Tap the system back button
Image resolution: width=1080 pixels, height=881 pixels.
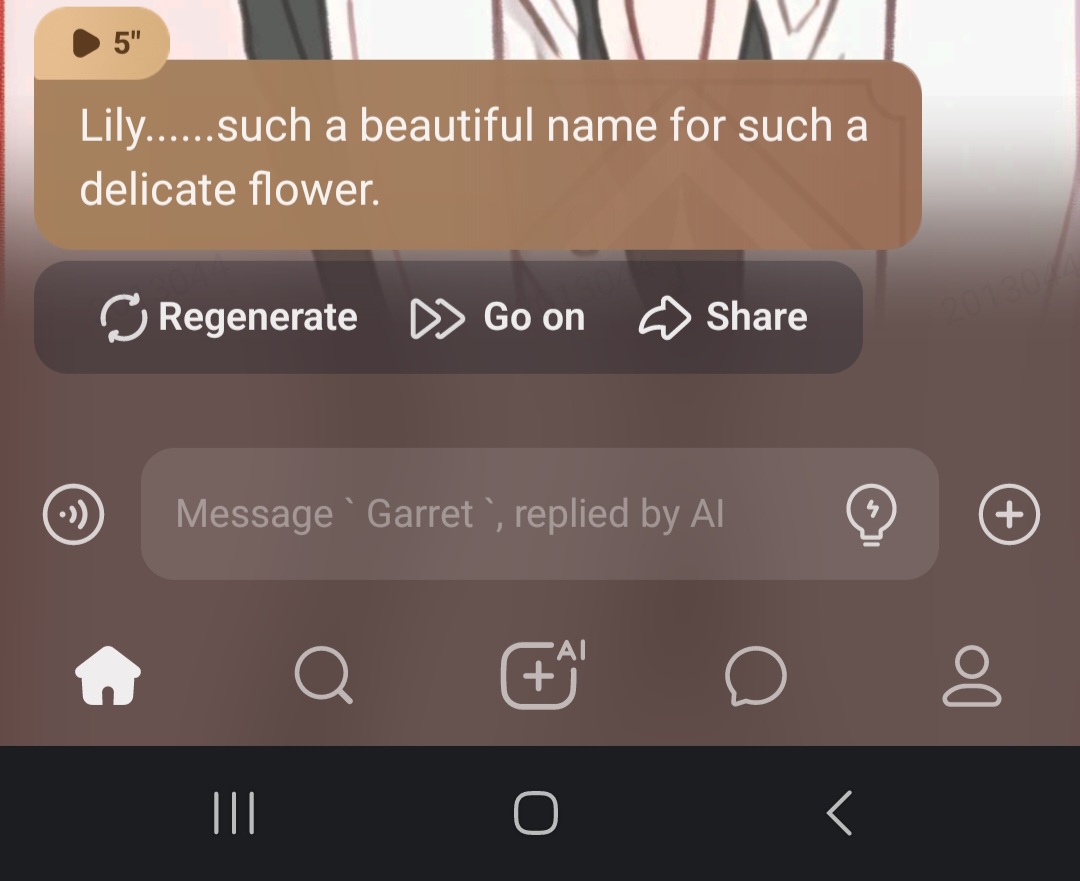pos(840,813)
